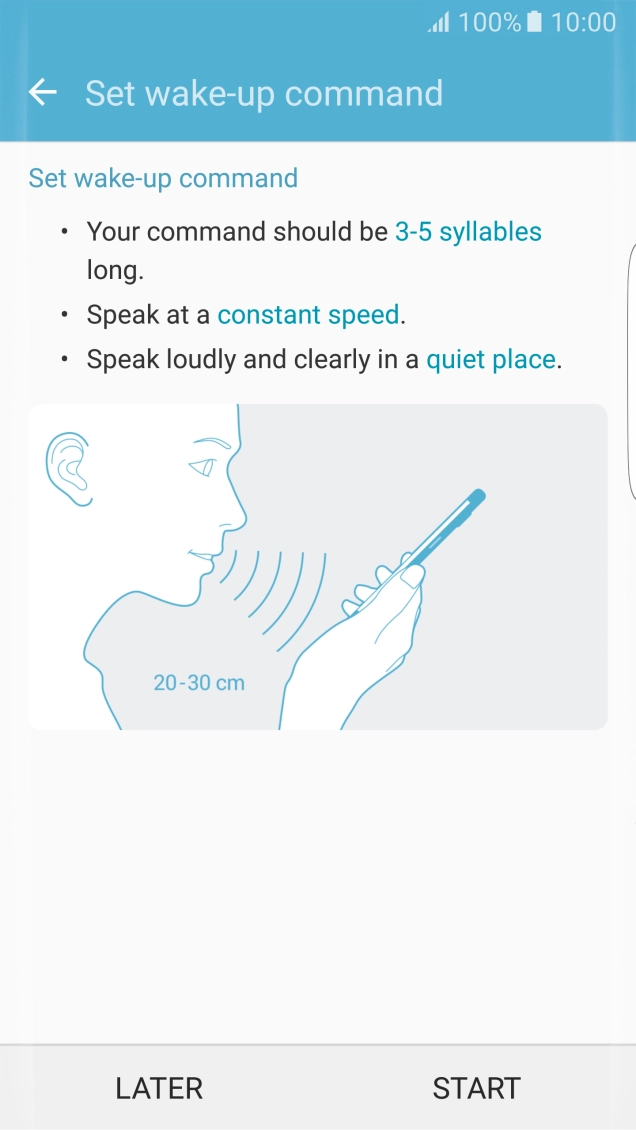
Task: Go back using the header arrow
Action: (x=43, y=93)
